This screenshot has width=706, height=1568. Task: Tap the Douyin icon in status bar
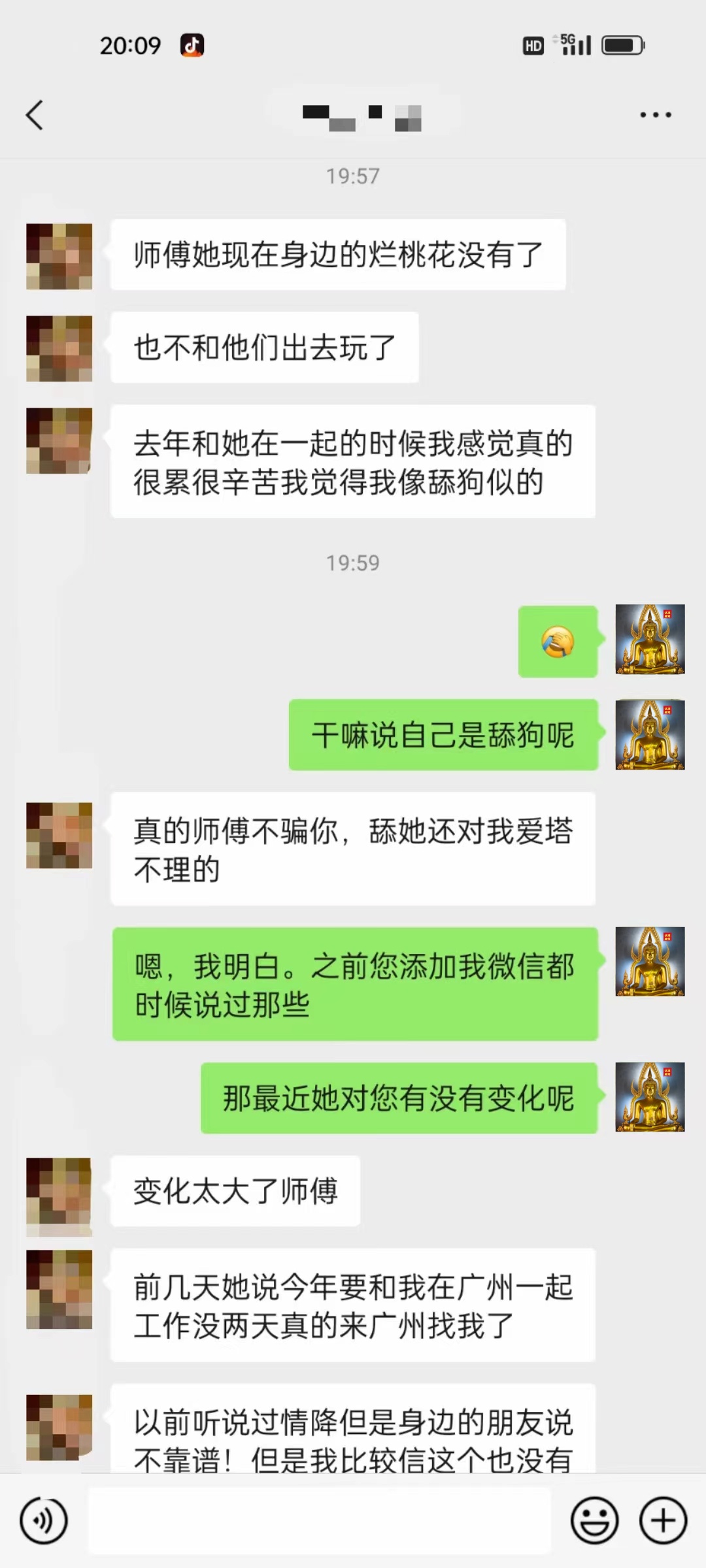click(193, 44)
